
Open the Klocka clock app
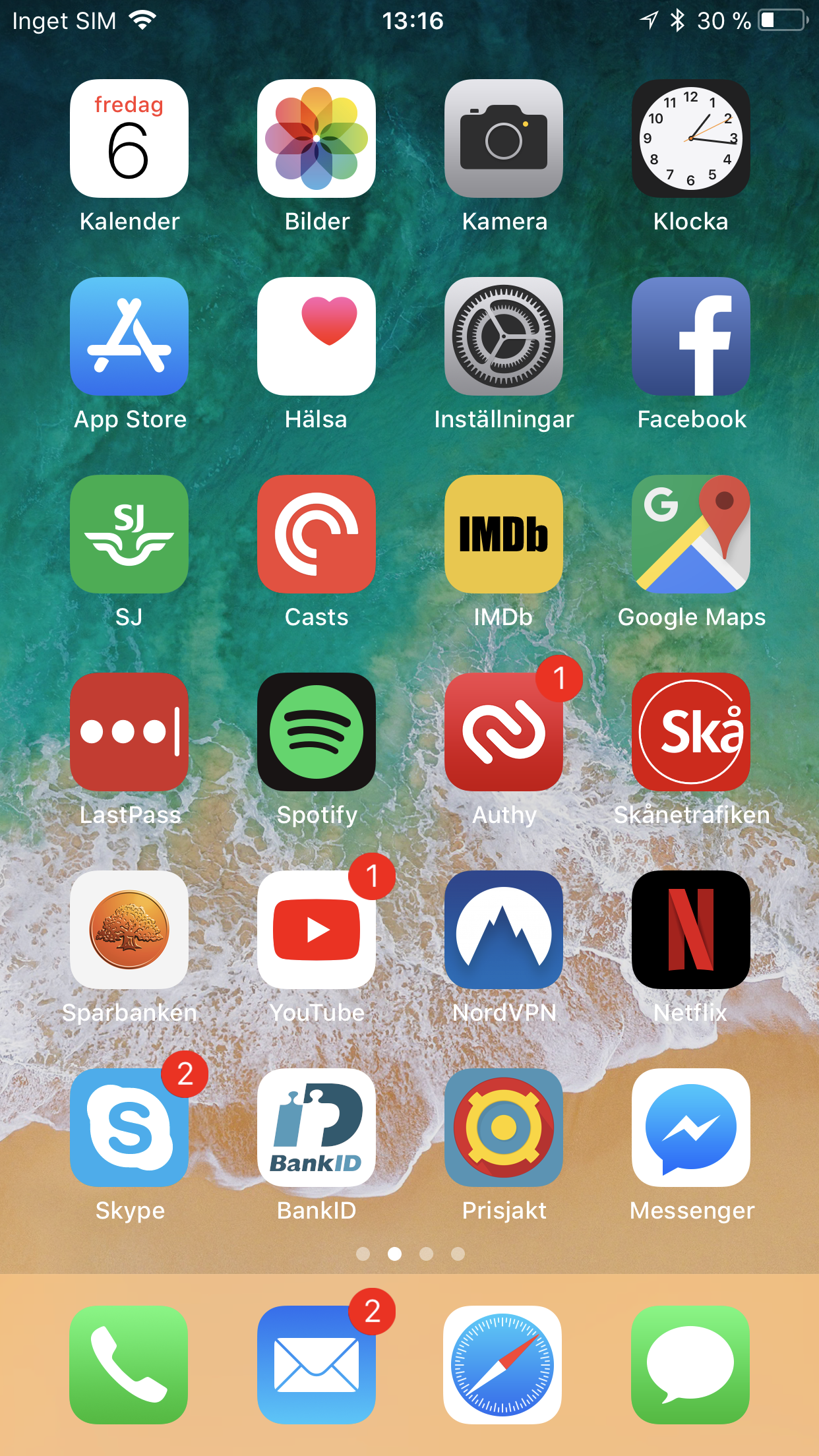pyautogui.click(x=691, y=138)
